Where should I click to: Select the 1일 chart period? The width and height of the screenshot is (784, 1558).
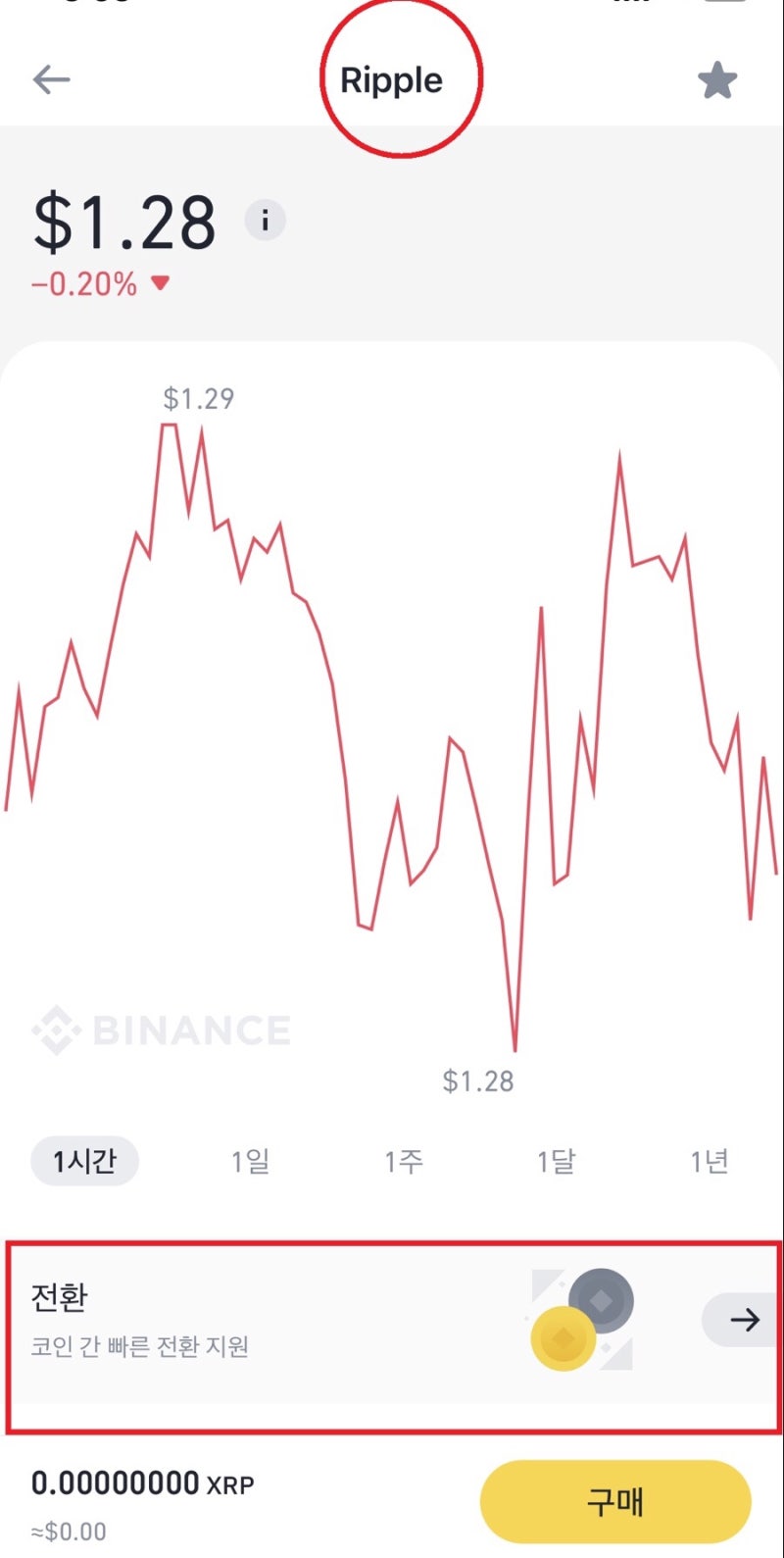251,1161
